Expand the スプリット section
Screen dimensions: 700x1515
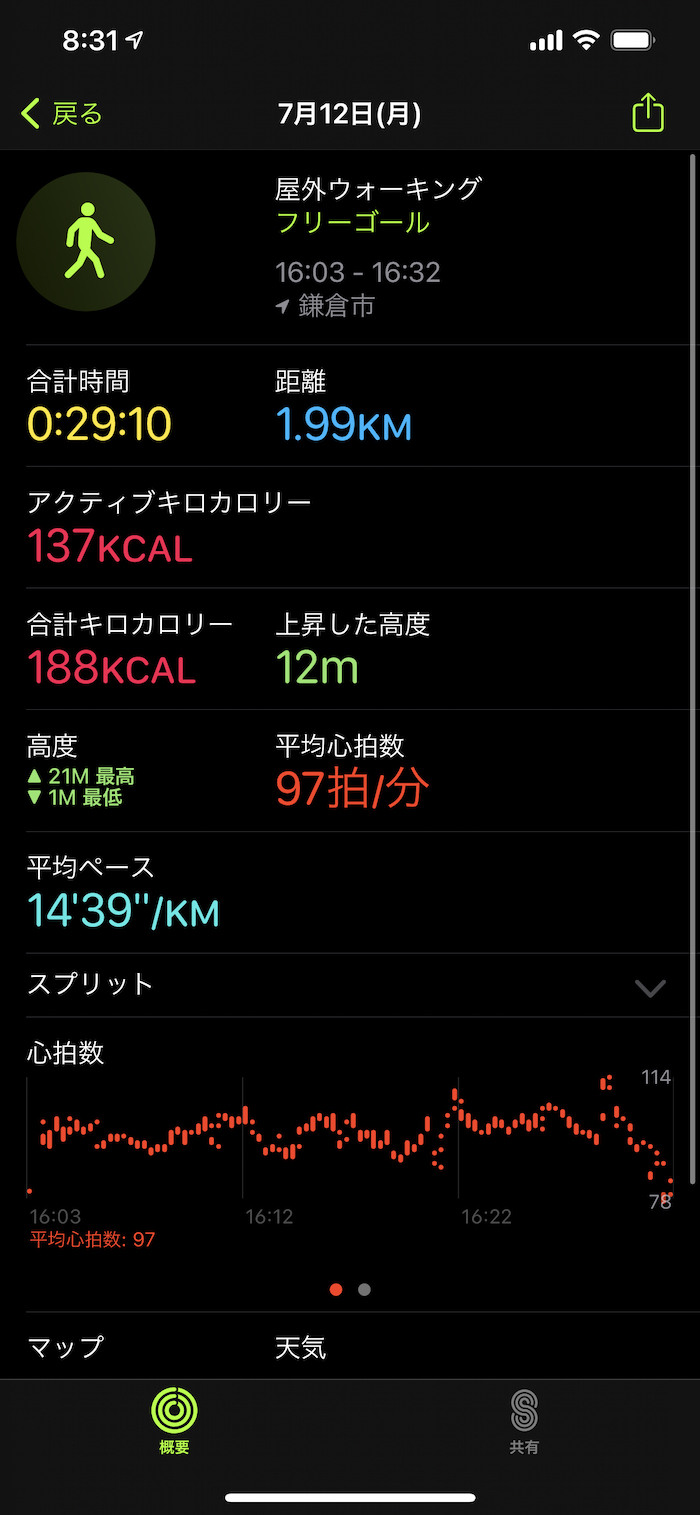click(x=650, y=987)
